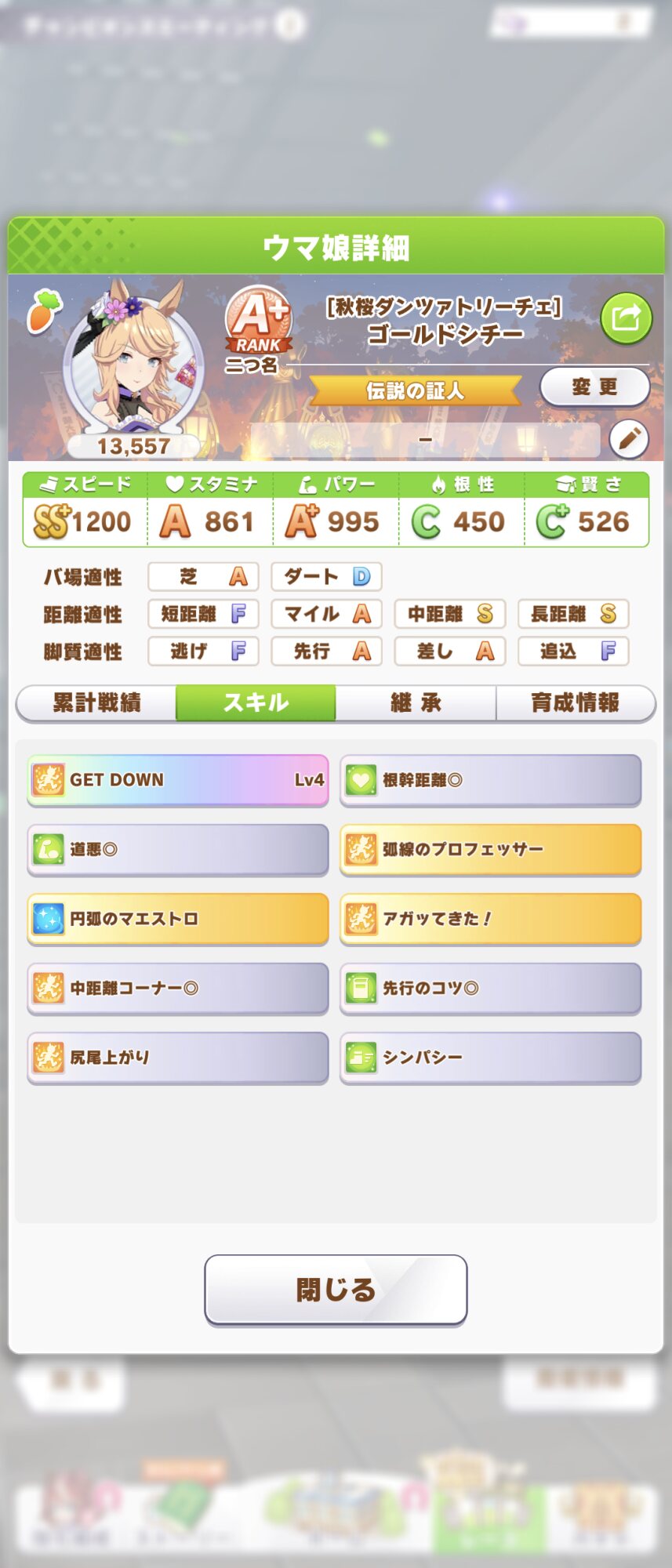Close the dialog with 閉じる

(x=336, y=1290)
